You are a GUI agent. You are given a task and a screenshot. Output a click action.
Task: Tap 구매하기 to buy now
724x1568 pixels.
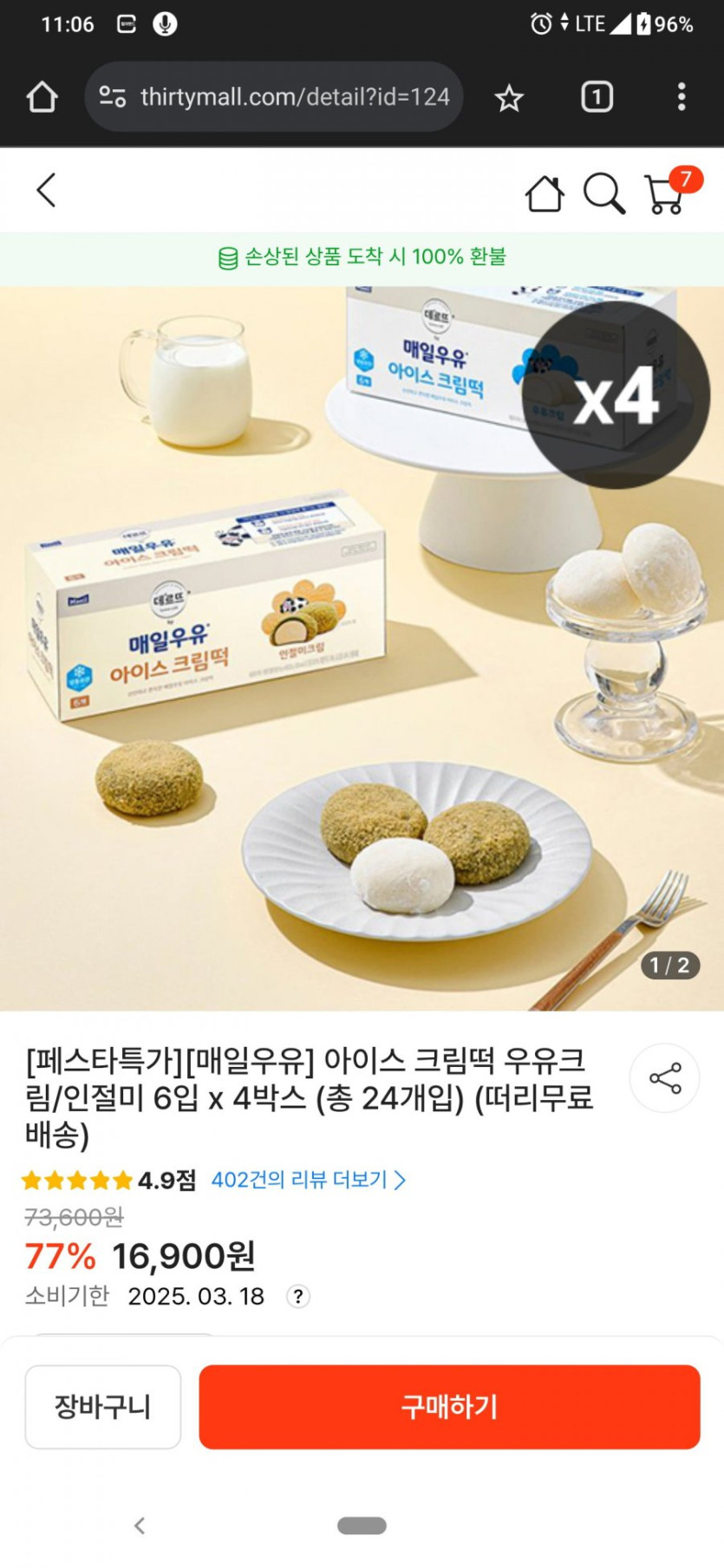coord(449,1407)
